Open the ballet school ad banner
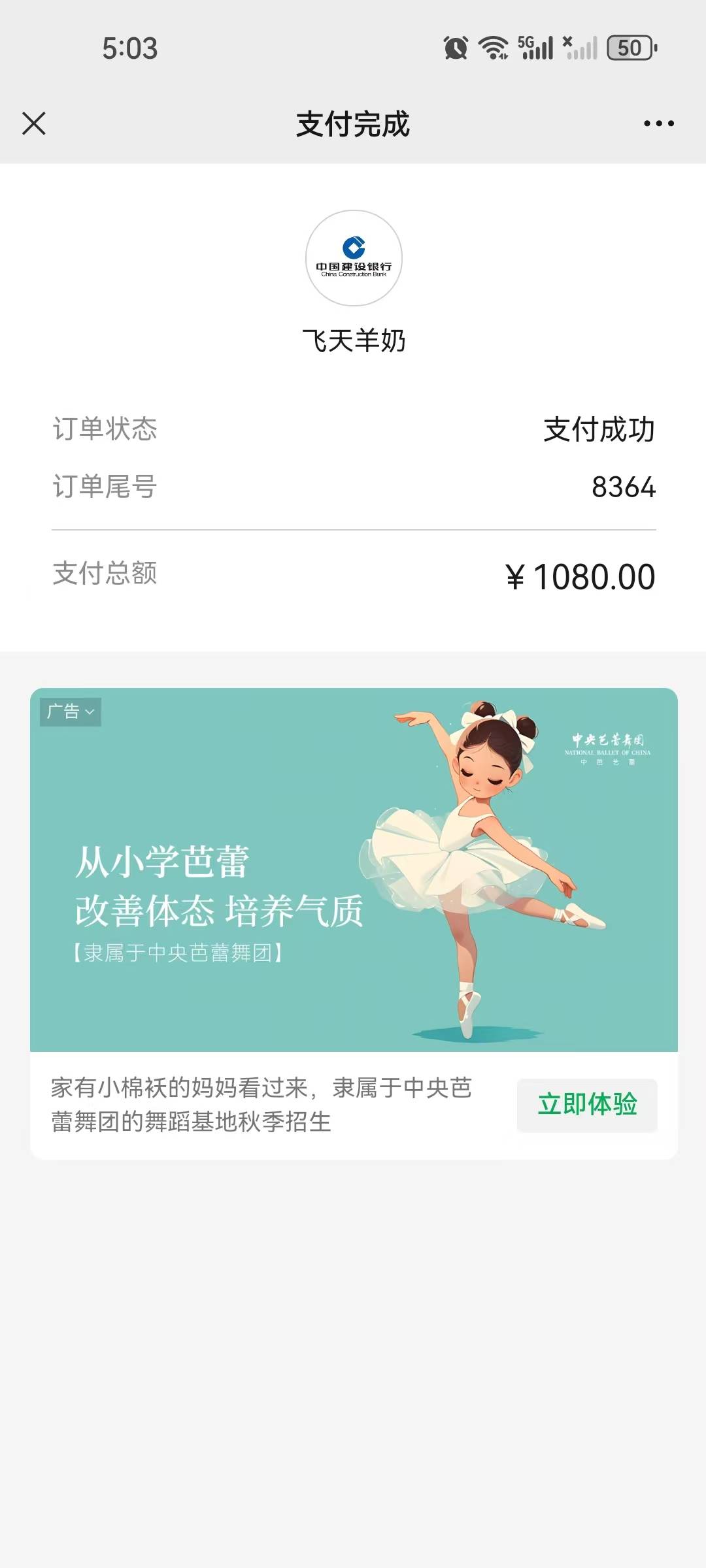The height and width of the screenshot is (1568, 706). pyautogui.click(x=353, y=869)
